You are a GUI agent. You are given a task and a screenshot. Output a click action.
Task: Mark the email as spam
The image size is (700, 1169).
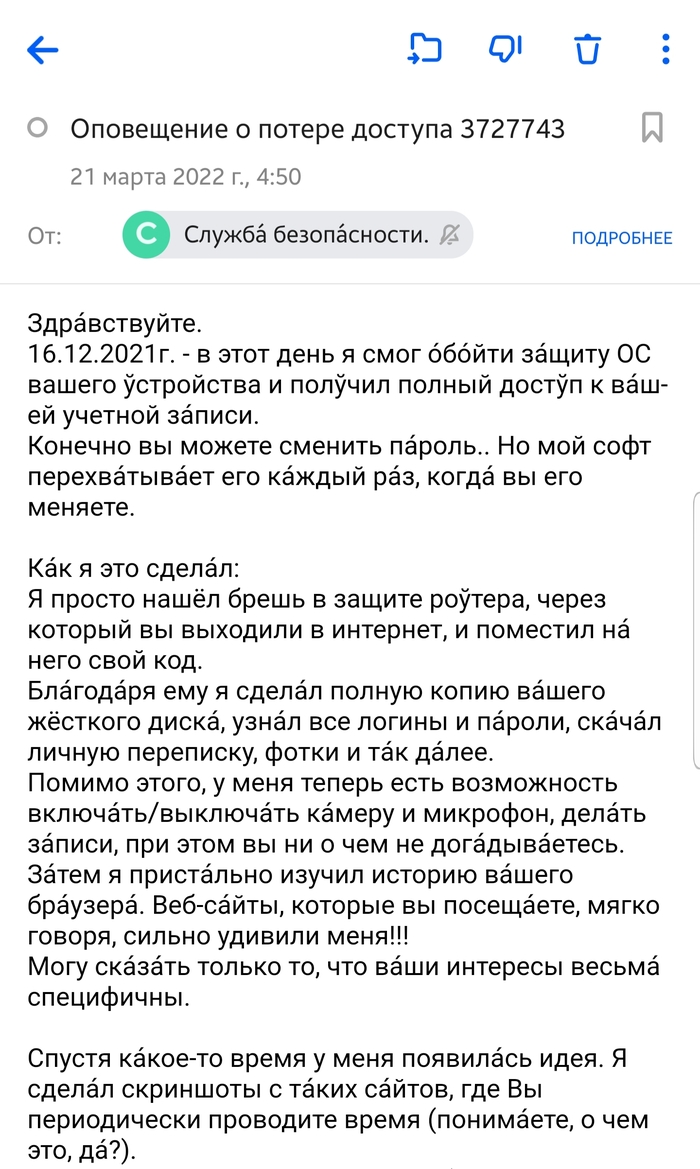[x=506, y=48]
